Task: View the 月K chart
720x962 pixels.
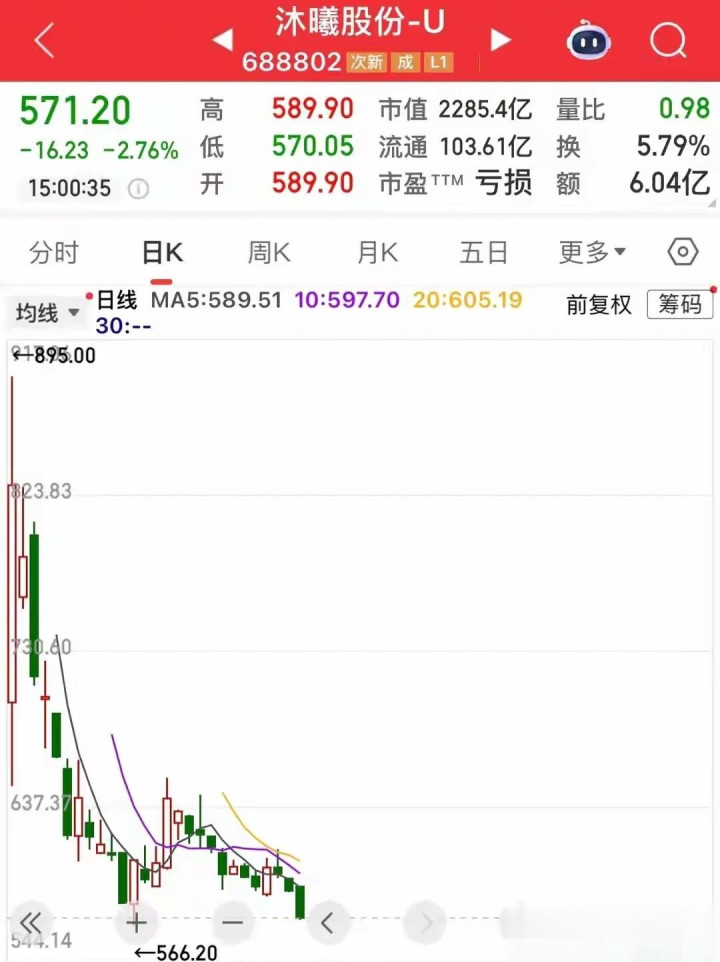Action: coord(377,252)
